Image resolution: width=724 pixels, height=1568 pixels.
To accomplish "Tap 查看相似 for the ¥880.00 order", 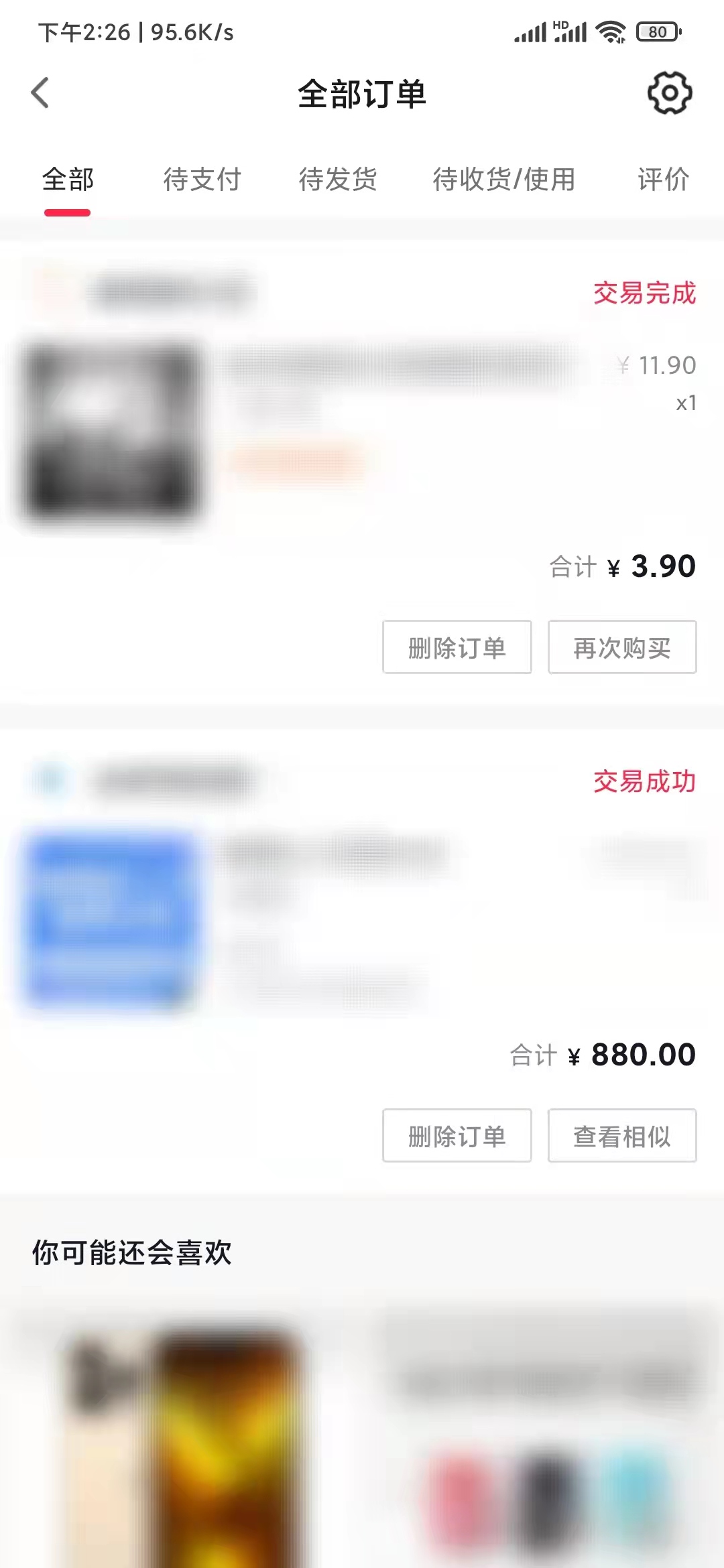I will click(621, 1136).
